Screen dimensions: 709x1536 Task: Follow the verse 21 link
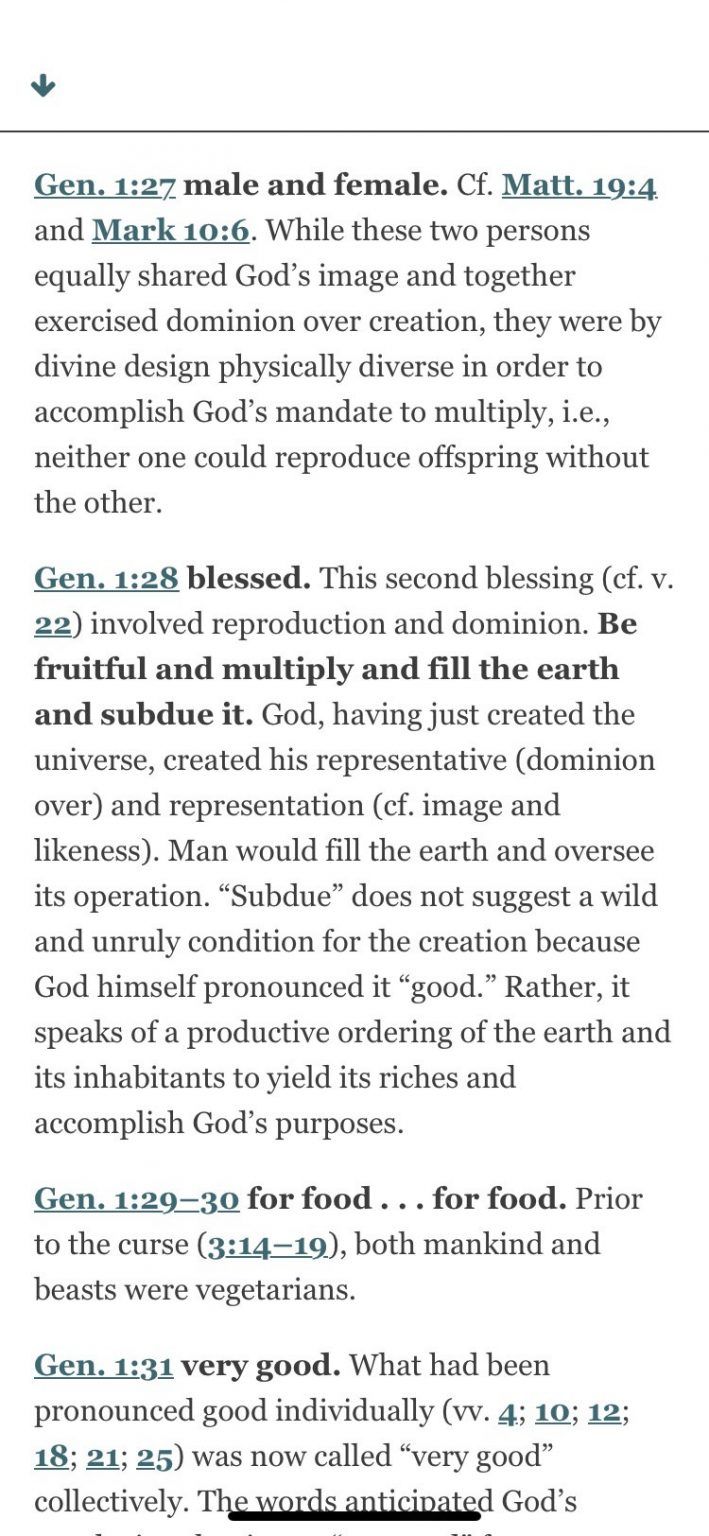[102, 1457]
